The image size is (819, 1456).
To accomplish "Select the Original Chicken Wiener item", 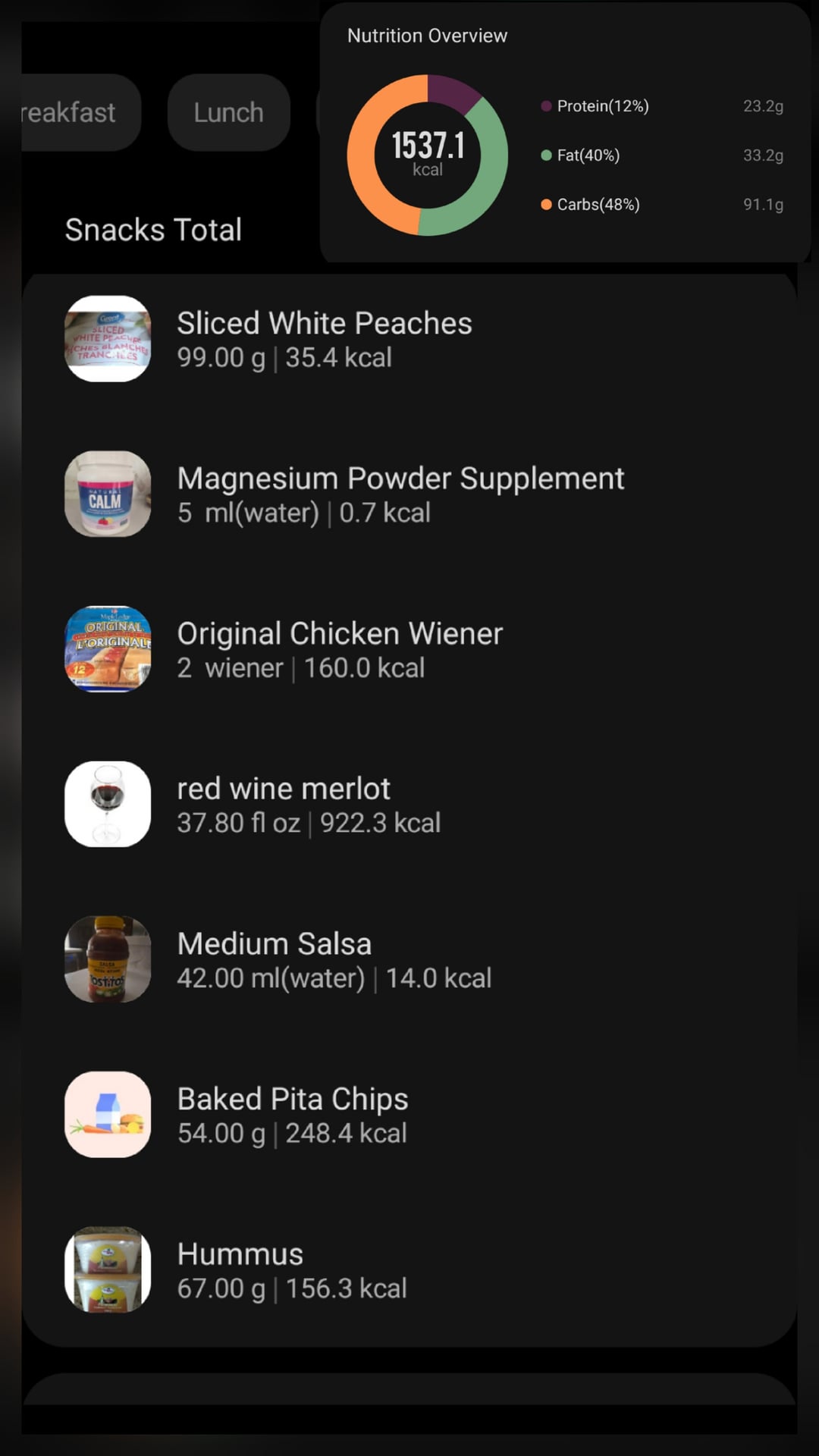I will click(x=339, y=650).
